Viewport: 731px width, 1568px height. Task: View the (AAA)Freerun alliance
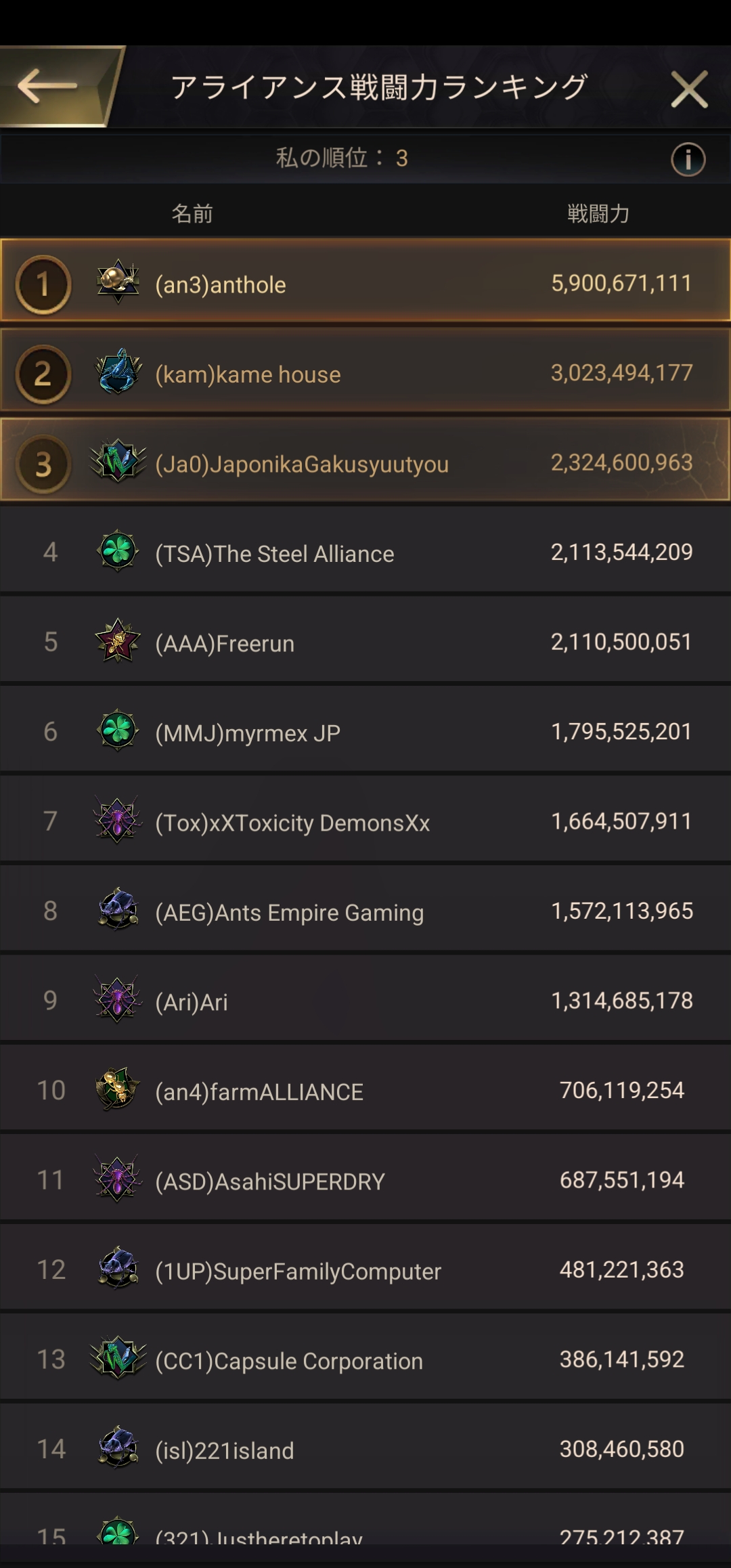coord(365,640)
